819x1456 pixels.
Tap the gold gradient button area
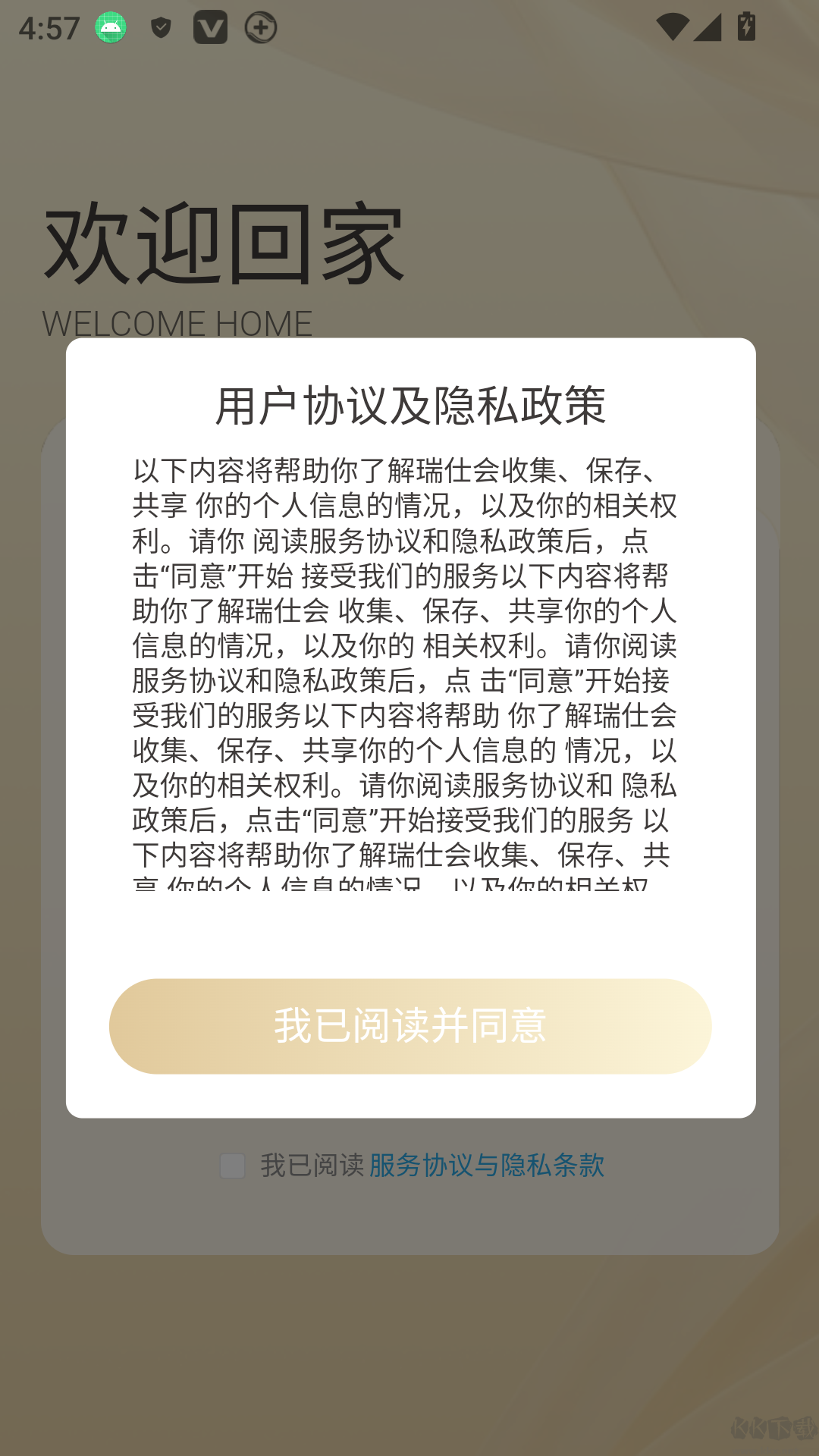[x=409, y=1025]
